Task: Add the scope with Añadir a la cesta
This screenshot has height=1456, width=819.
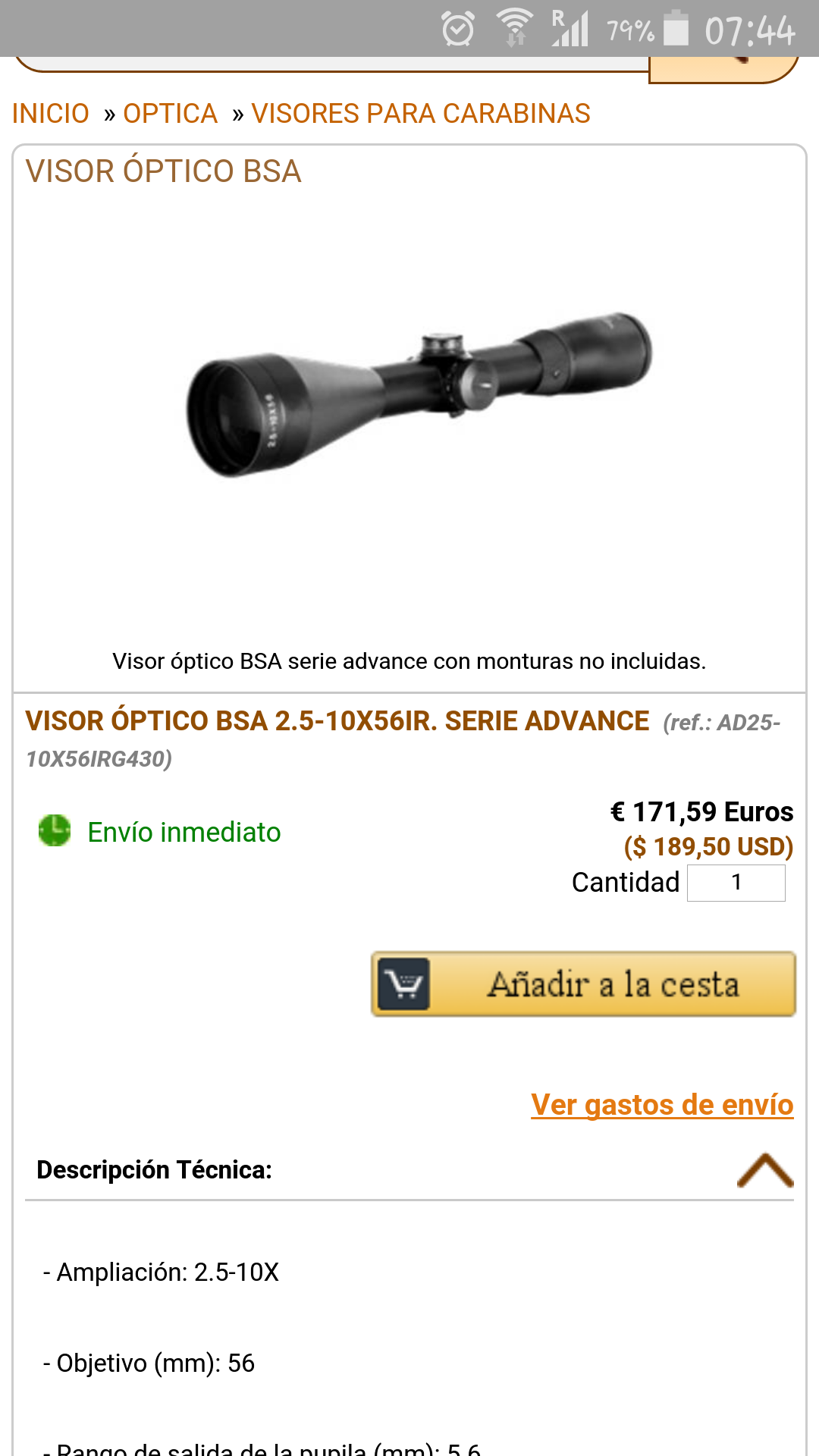Action: tap(583, 984)
